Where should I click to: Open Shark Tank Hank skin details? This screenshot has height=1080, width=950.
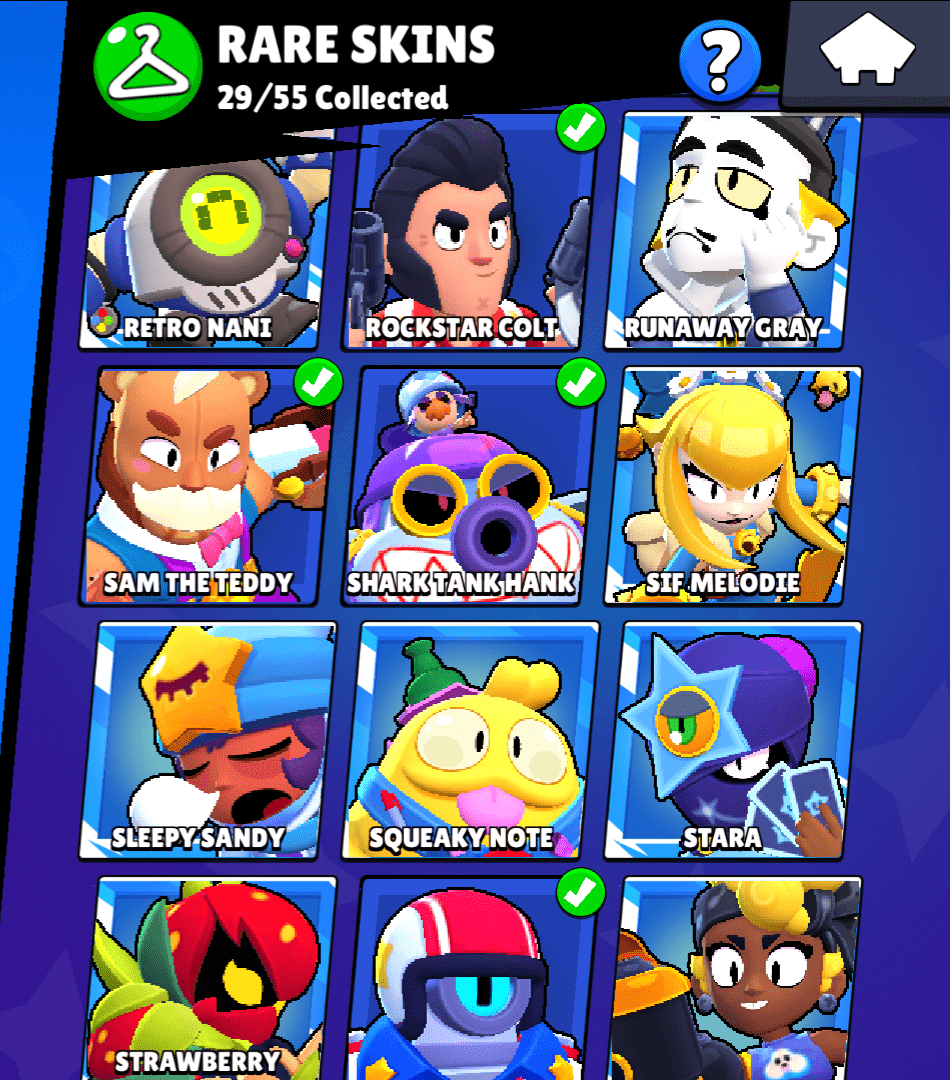click(469, 485)
